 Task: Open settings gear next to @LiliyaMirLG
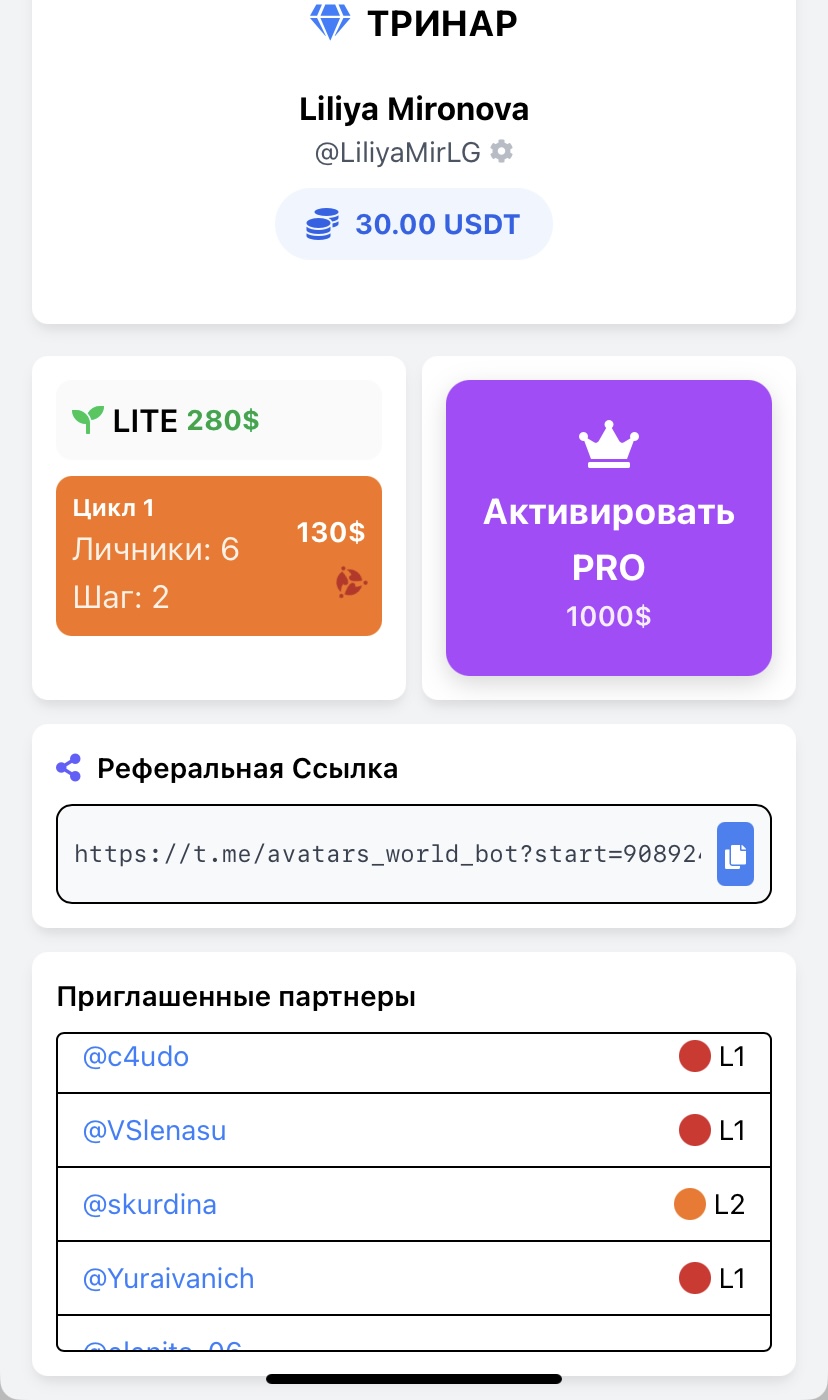502,152
